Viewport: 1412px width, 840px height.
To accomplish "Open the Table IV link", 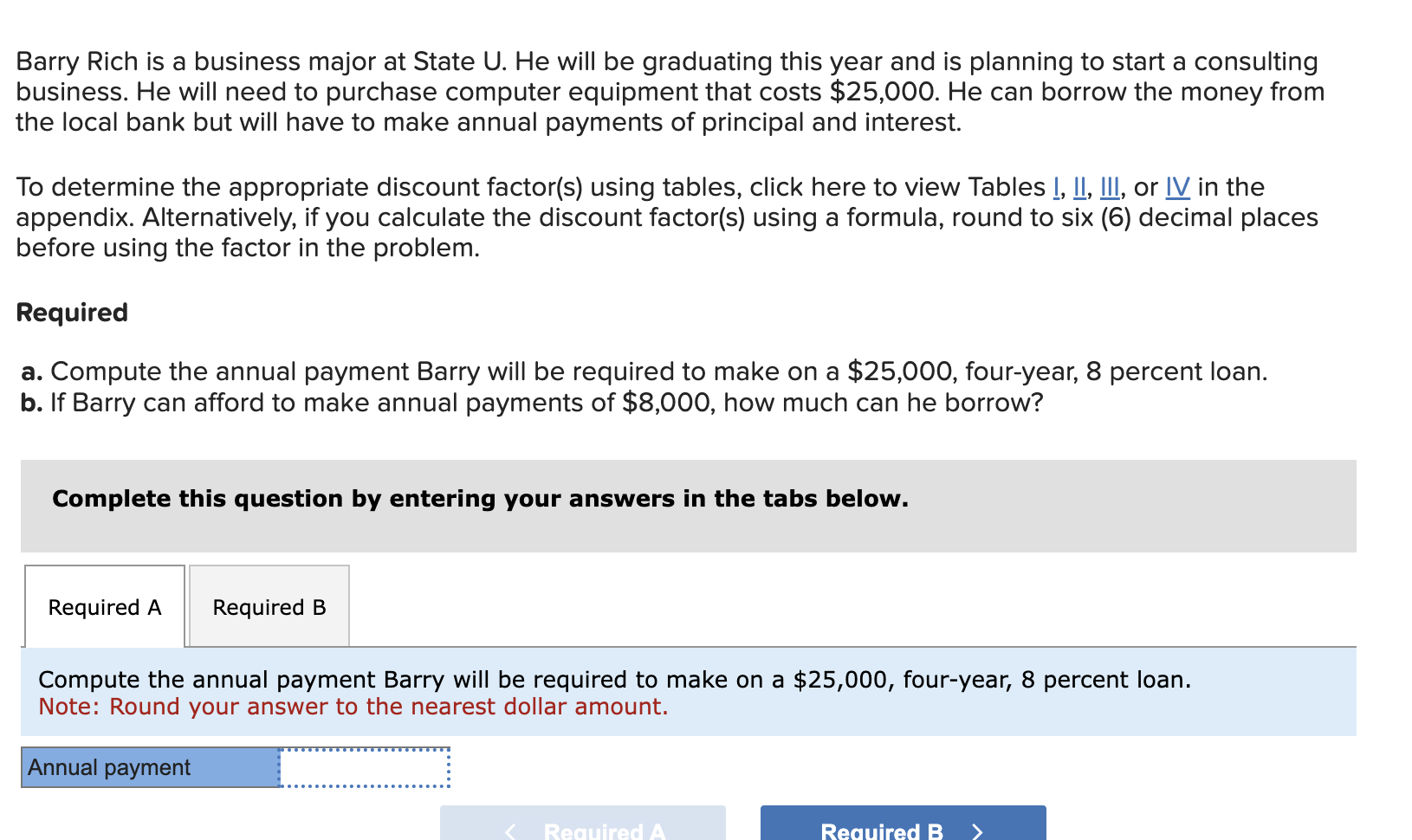I will tap(1177, 187).
